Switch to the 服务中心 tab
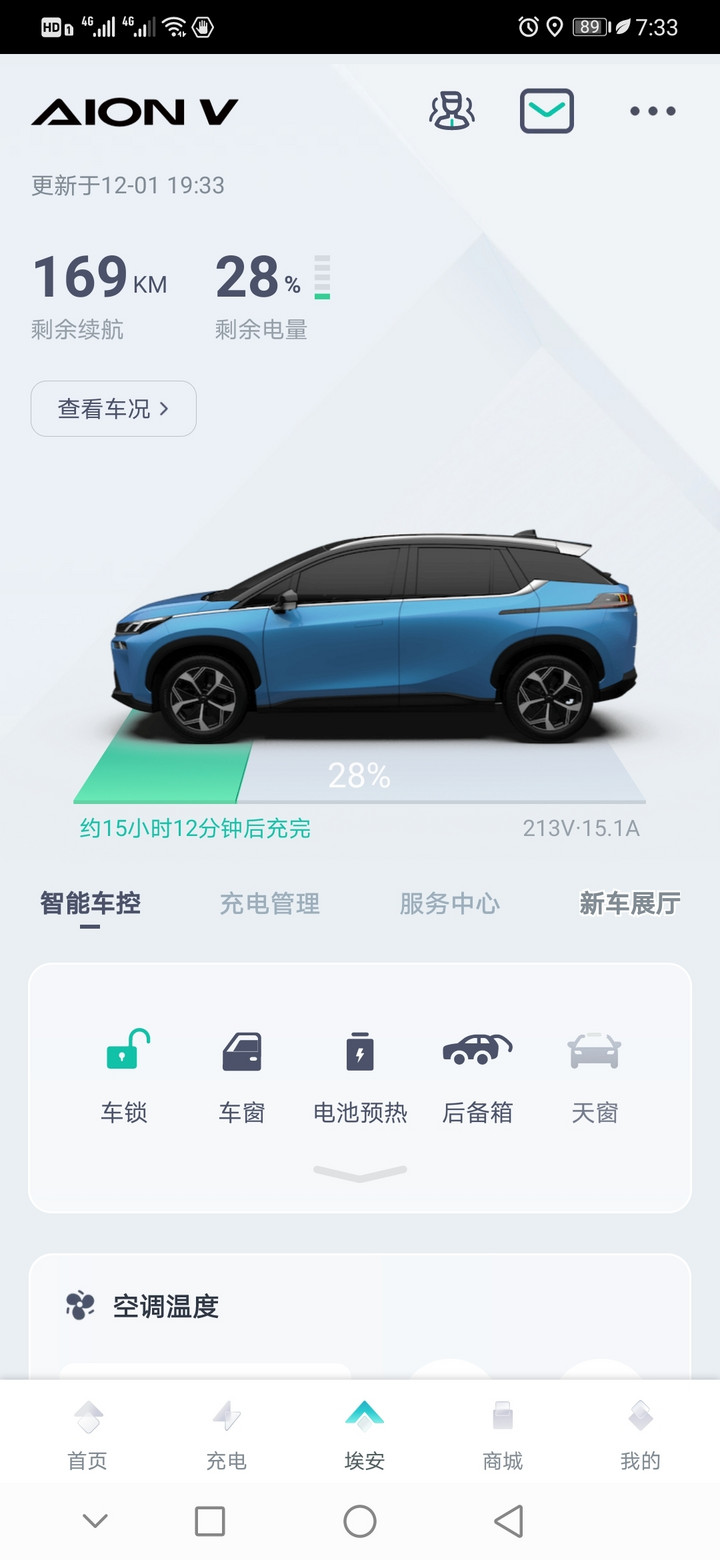The width and height of the screenshot is (720, 1560). click(x=449, y=904)
